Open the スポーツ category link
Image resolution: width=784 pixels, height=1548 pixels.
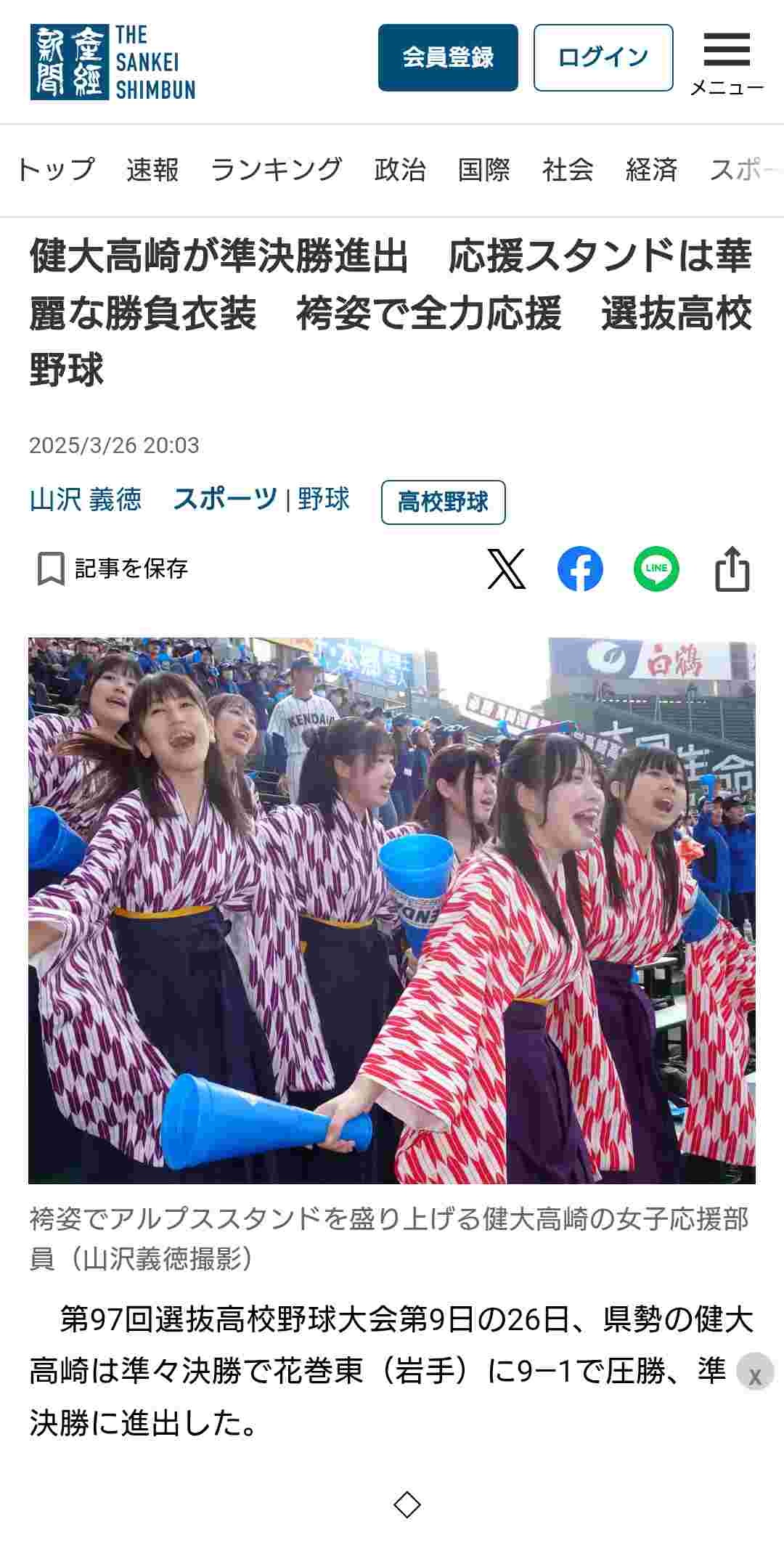(225, 500)
